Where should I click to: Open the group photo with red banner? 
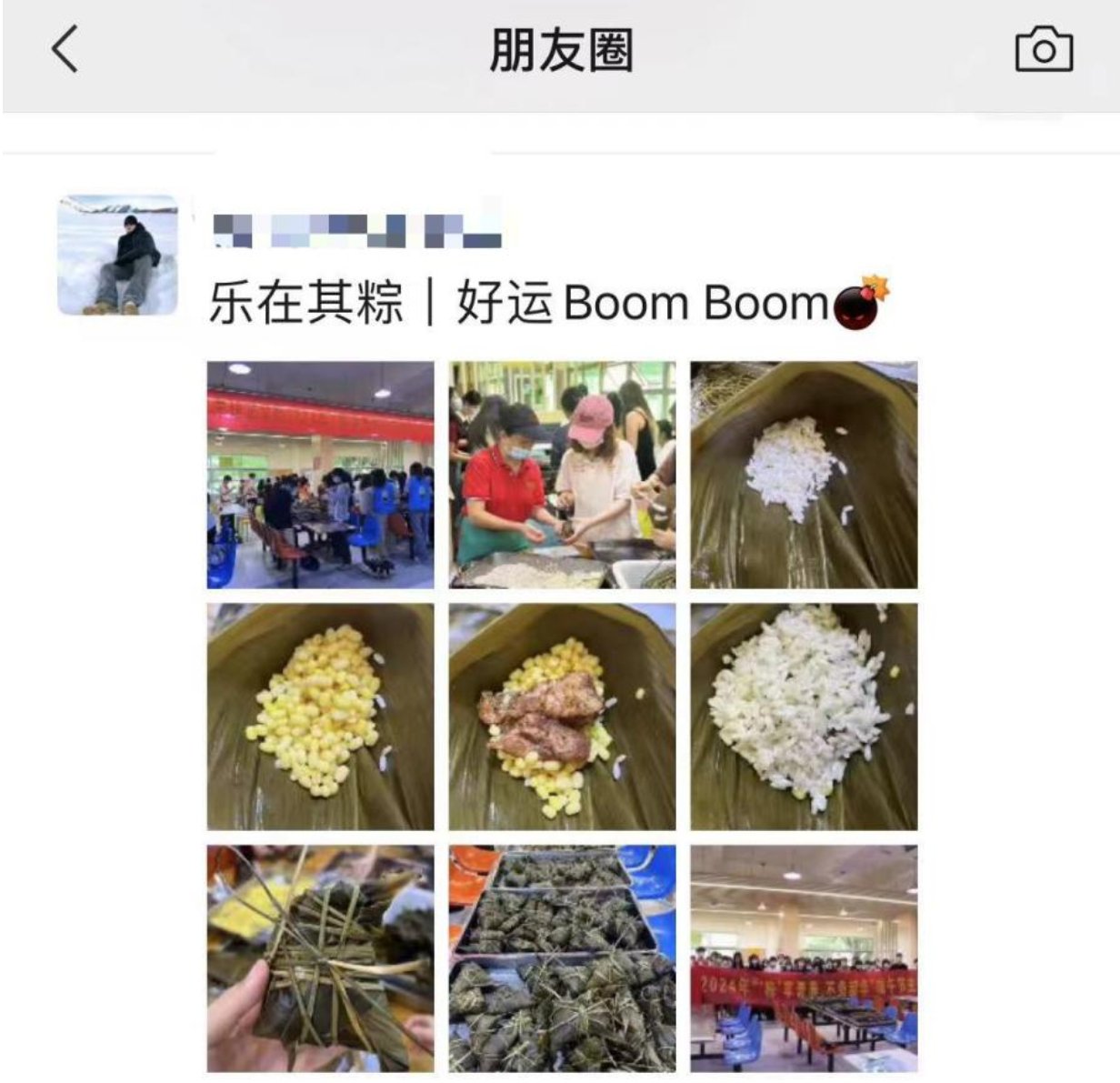click(804, 958)
